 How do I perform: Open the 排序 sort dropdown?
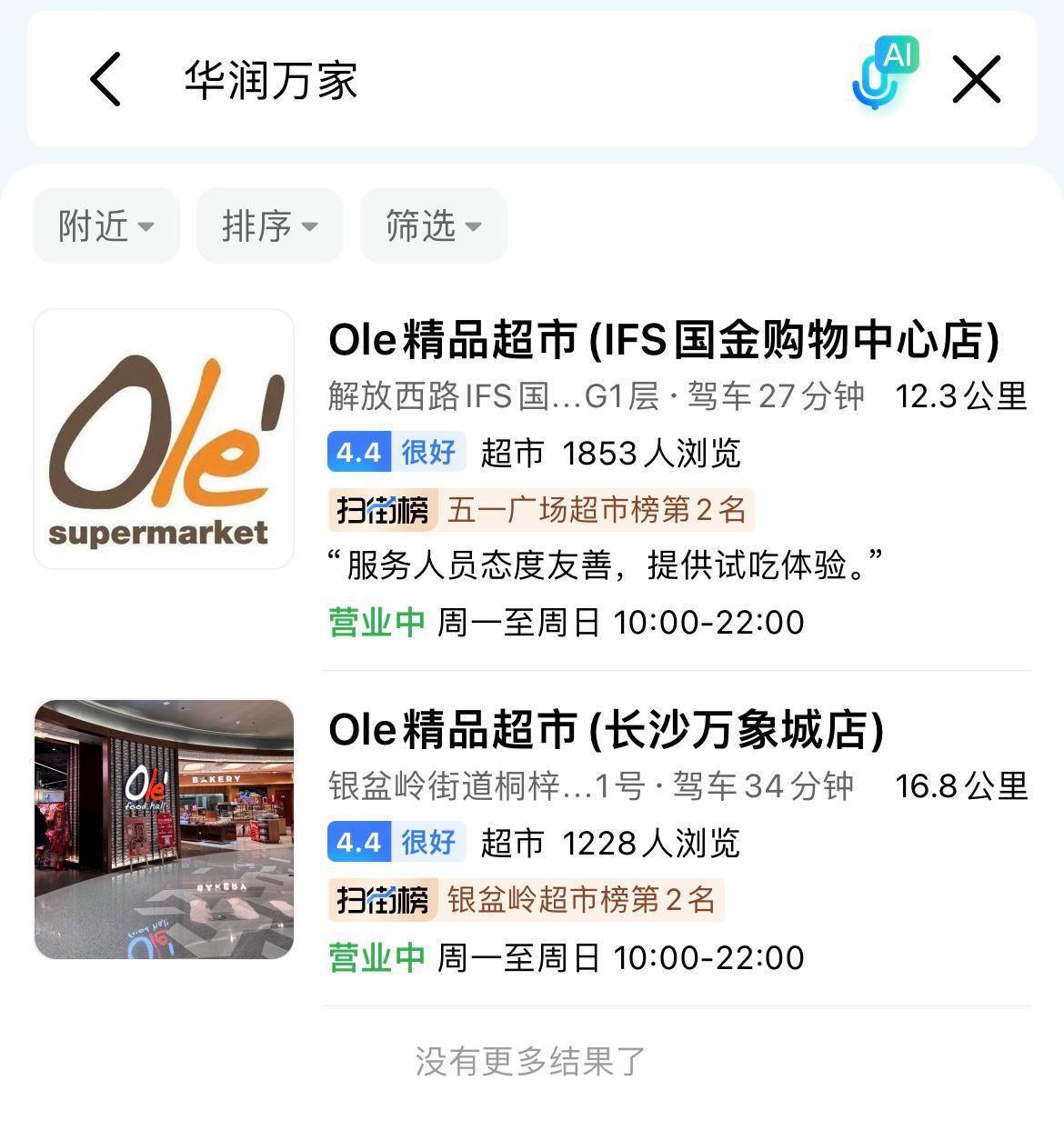270,225
